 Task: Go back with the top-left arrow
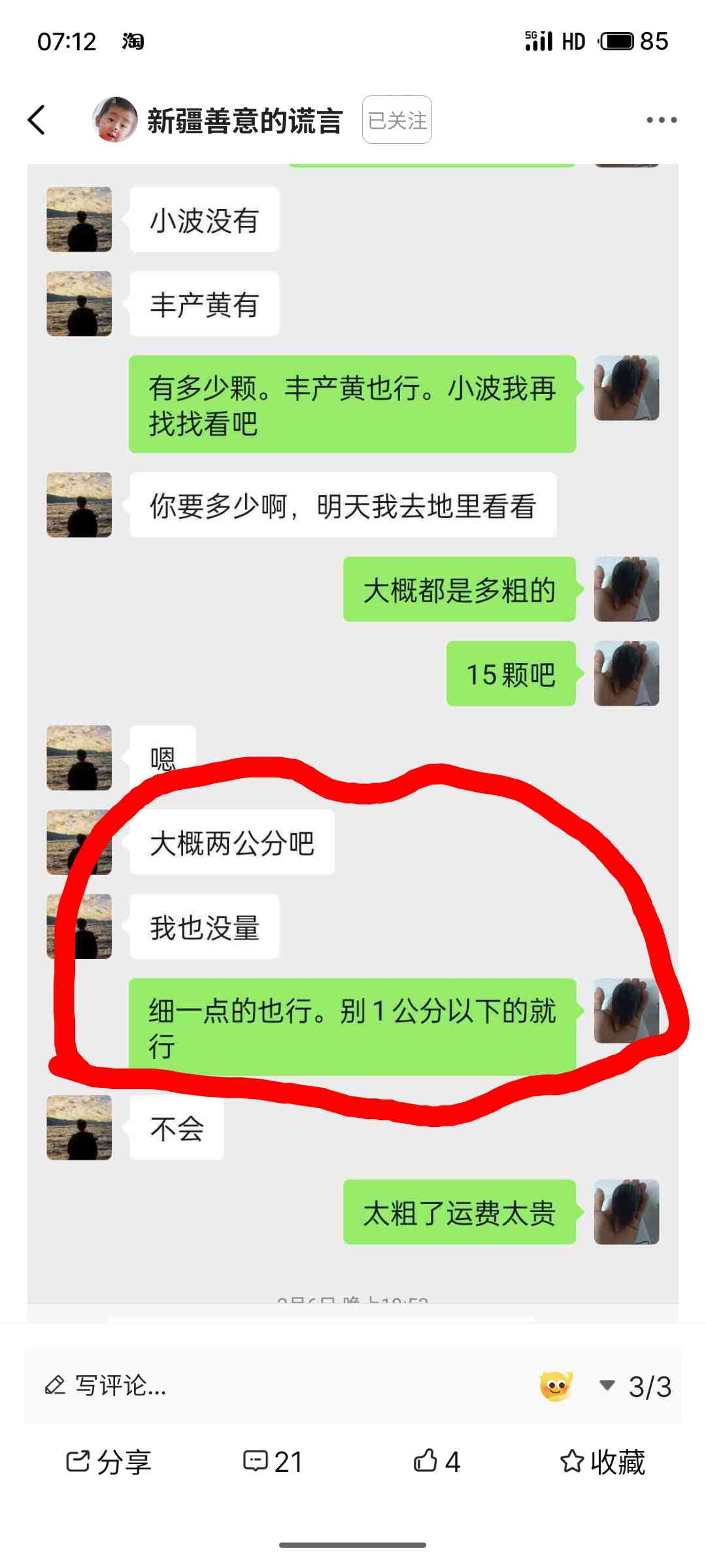coord(37,120)
